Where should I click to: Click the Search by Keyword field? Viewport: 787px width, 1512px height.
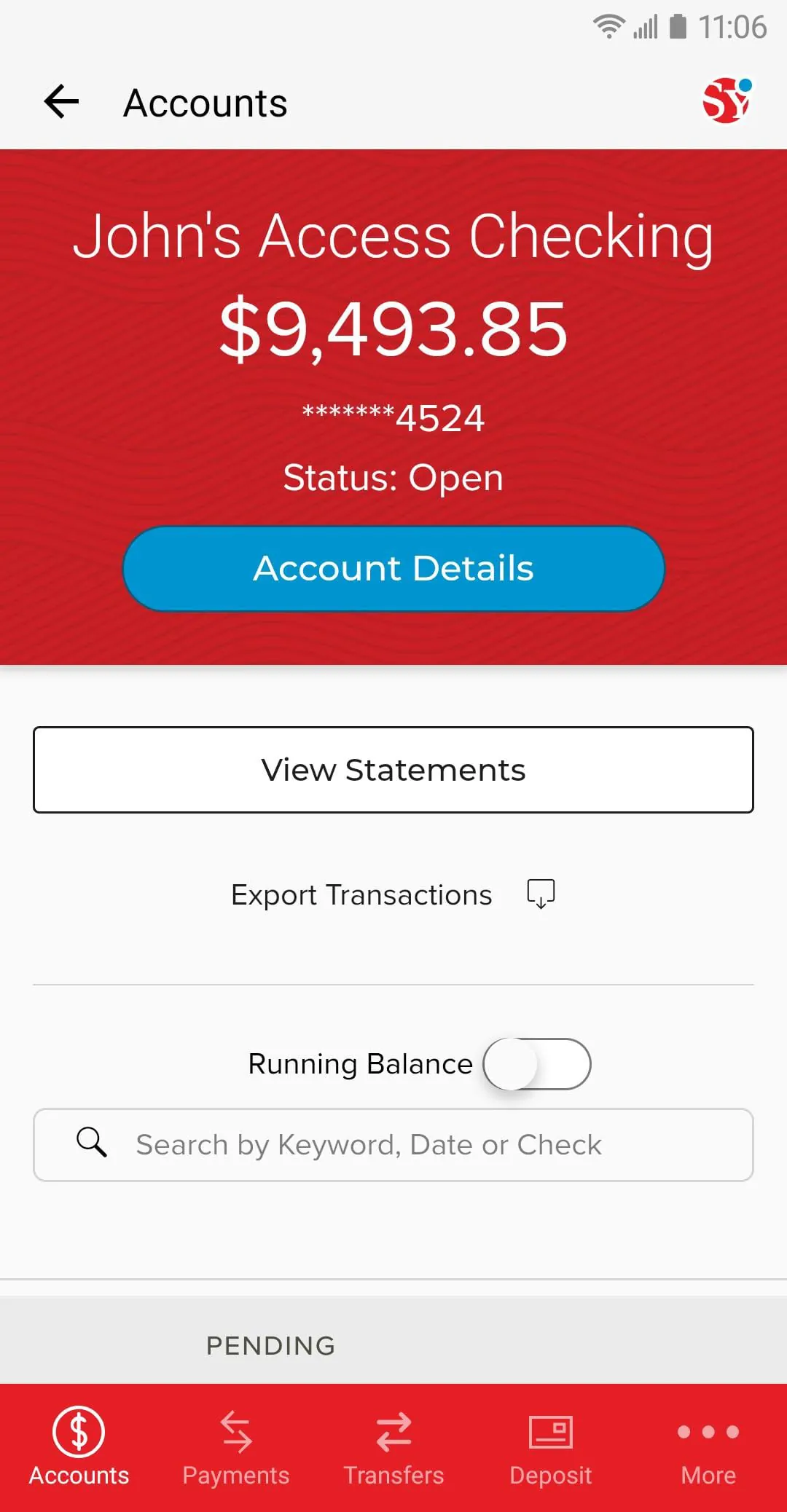[393, 1143]
